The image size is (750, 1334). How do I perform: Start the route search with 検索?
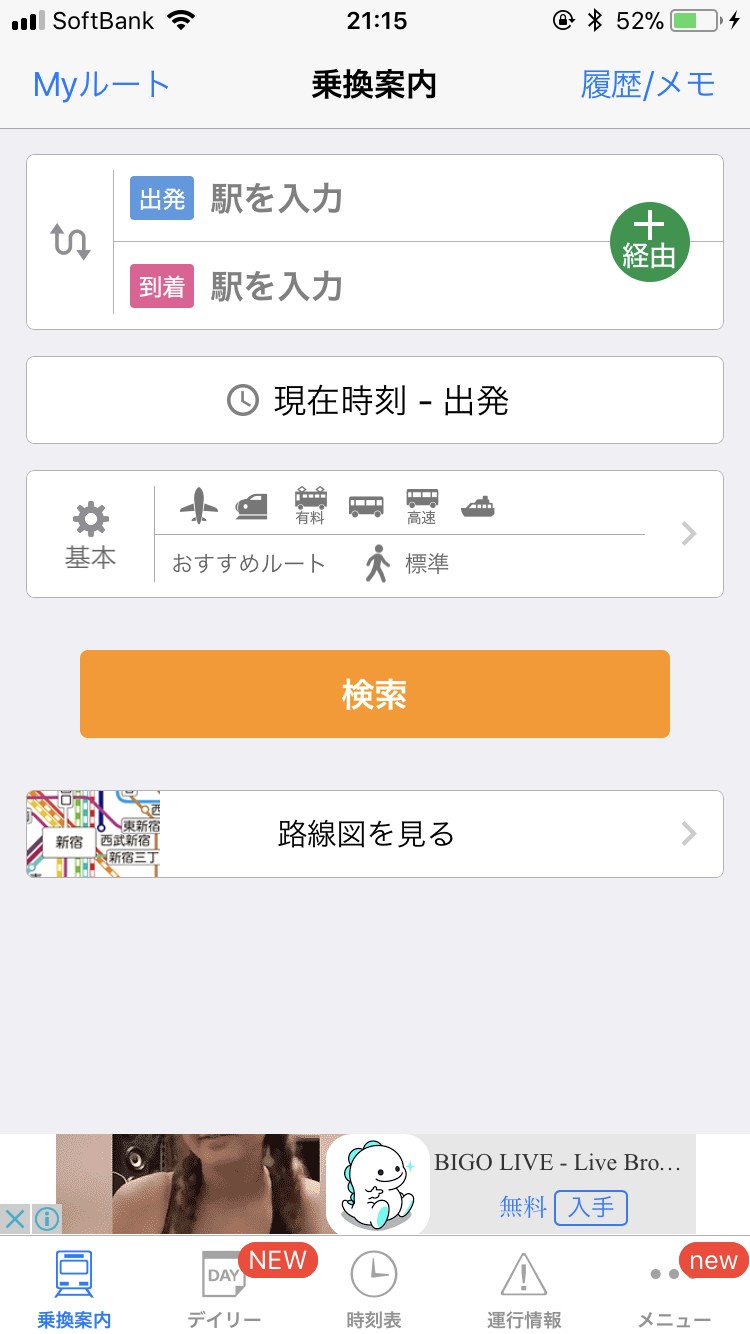click(x=375, y=694)
